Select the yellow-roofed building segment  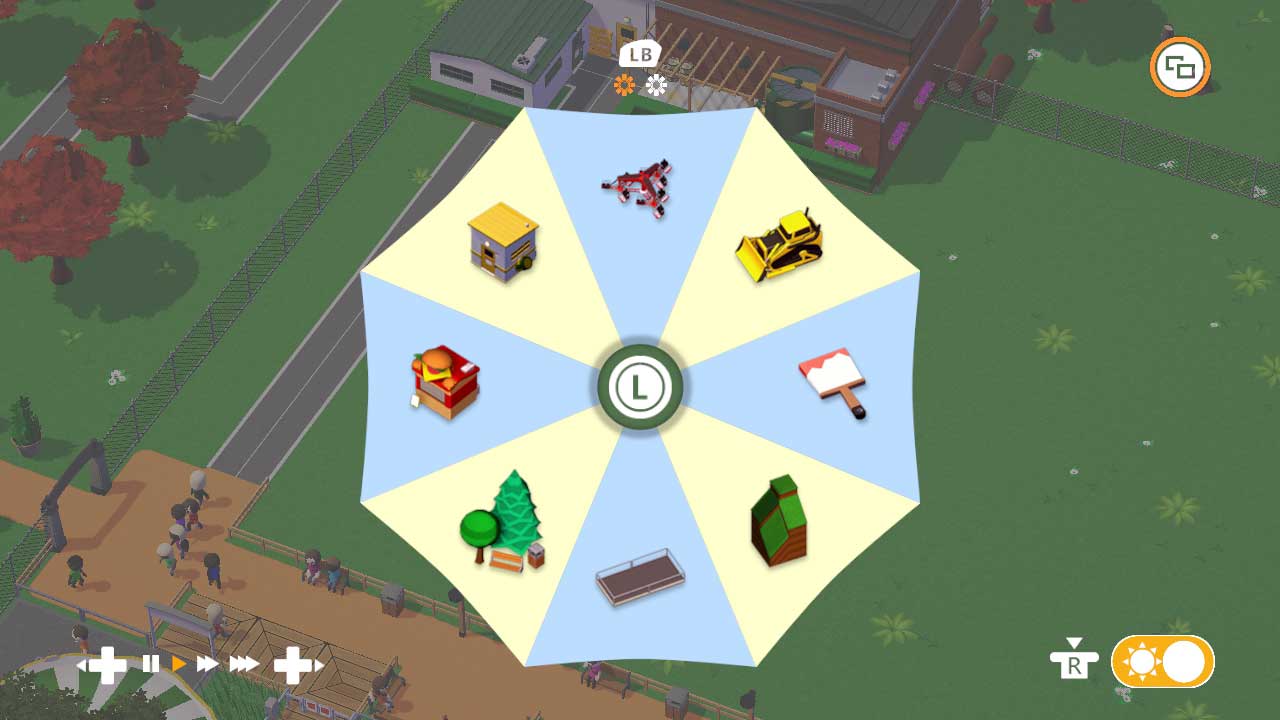(x=503, y=241)
